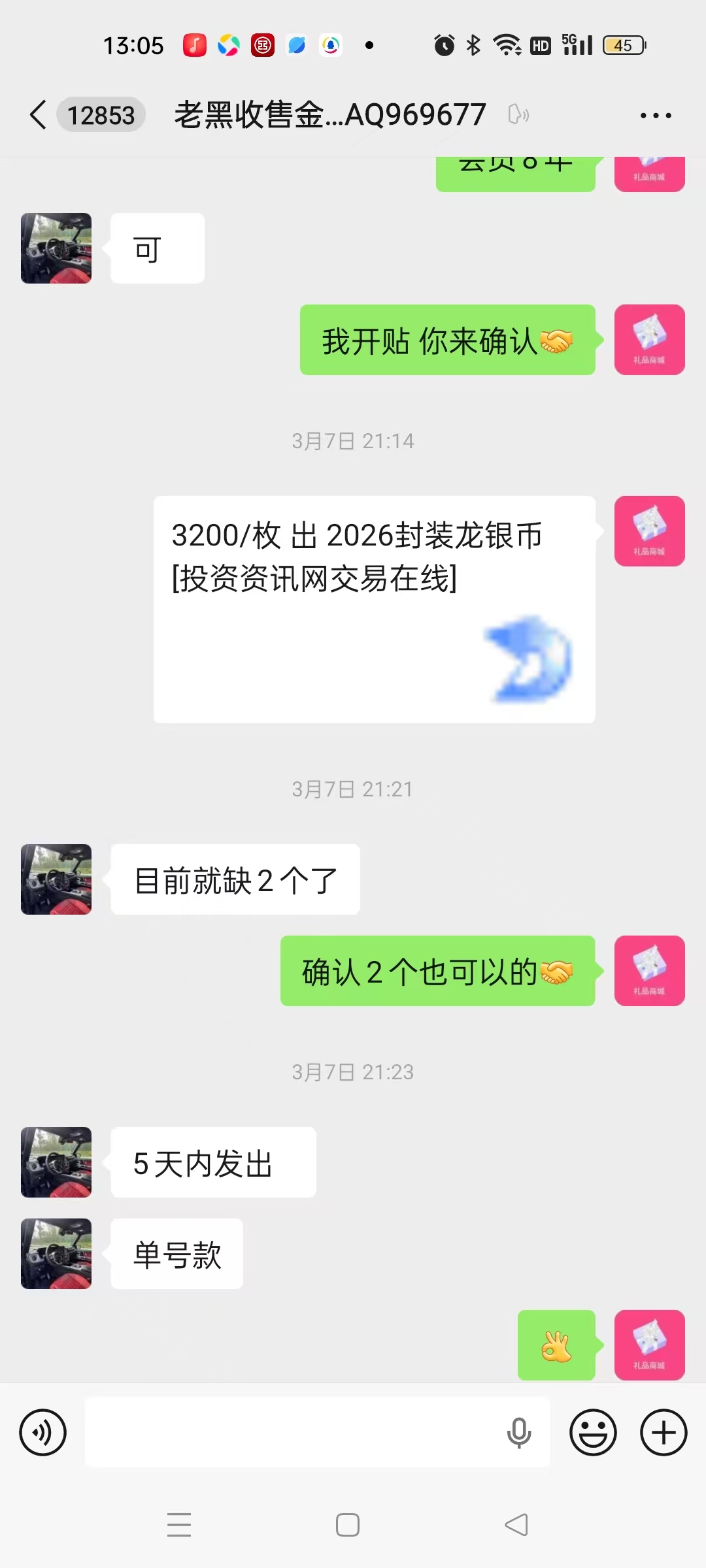Open the plus attachments panel
The height and width of the screenshot is (1568, 706).
point(664,1433)
